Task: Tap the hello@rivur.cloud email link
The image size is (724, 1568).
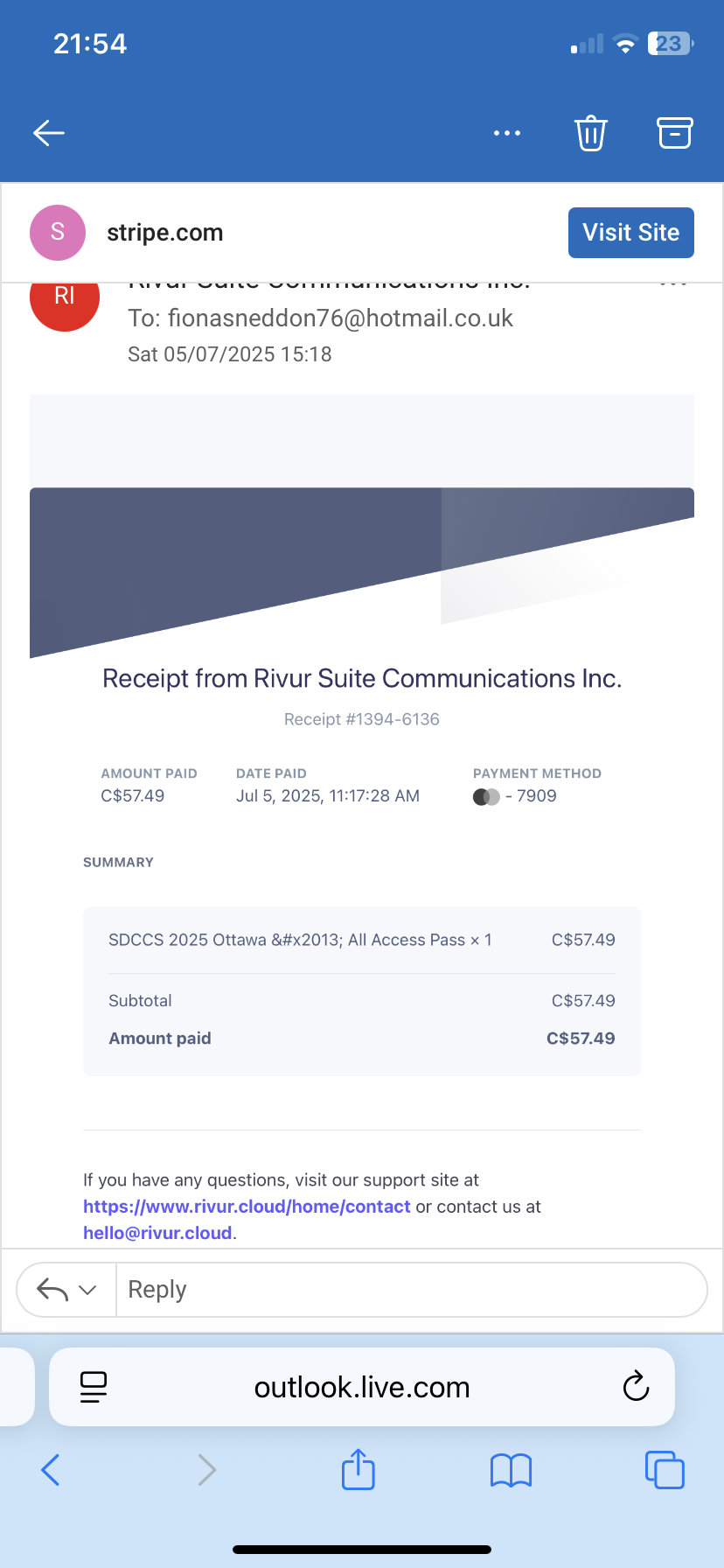Action: click(x=157, y=1233)
